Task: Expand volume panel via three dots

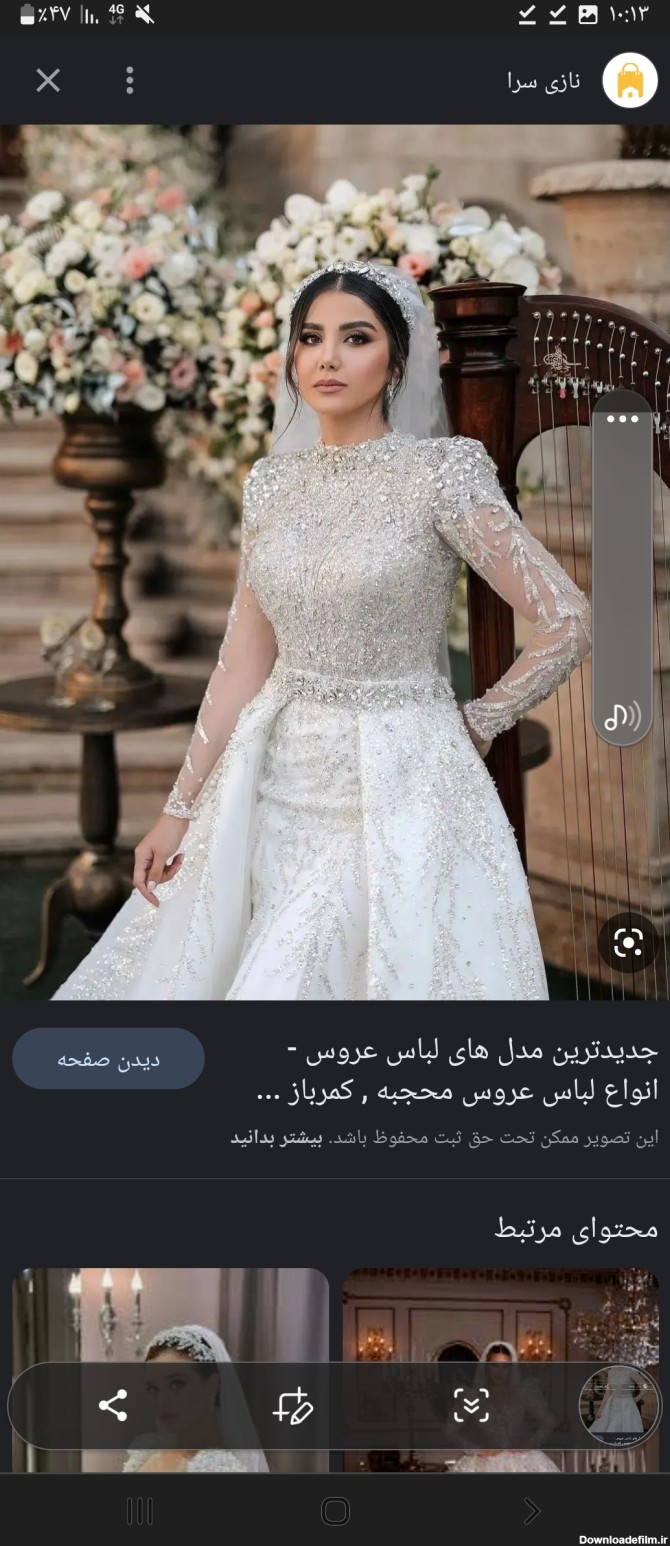Action: point(622,419)
